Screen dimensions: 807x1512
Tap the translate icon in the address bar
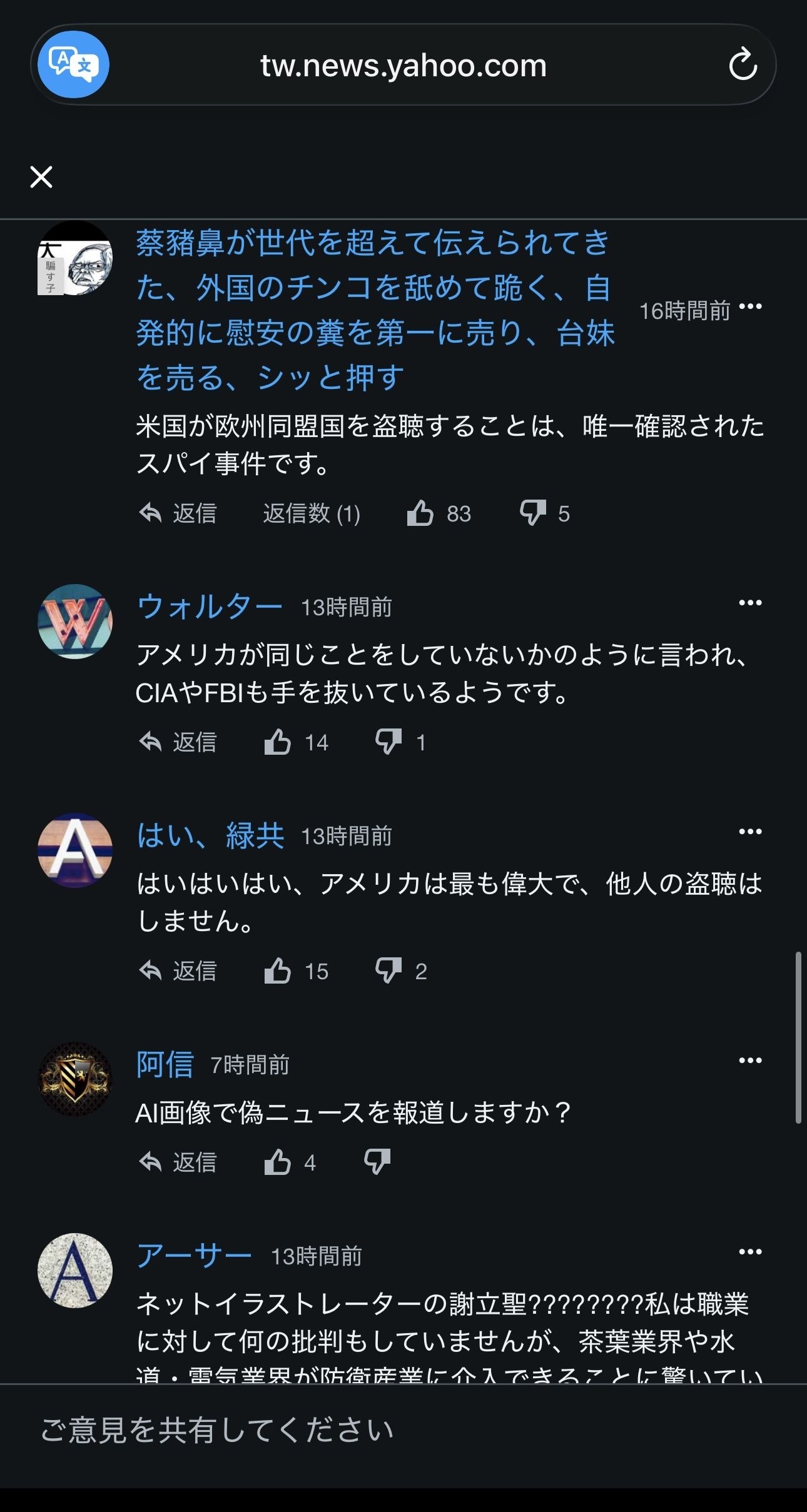[73, 64]
